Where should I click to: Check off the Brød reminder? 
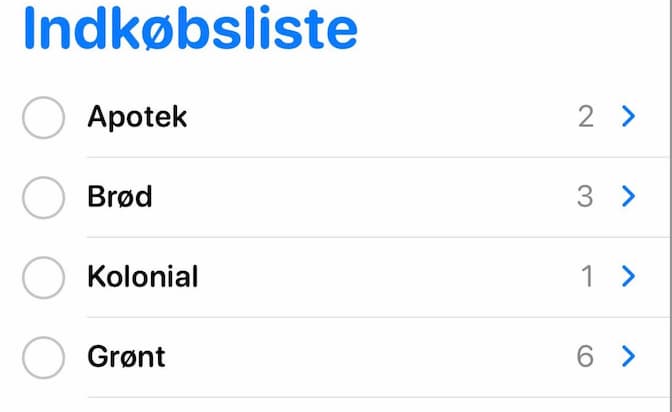43,197
